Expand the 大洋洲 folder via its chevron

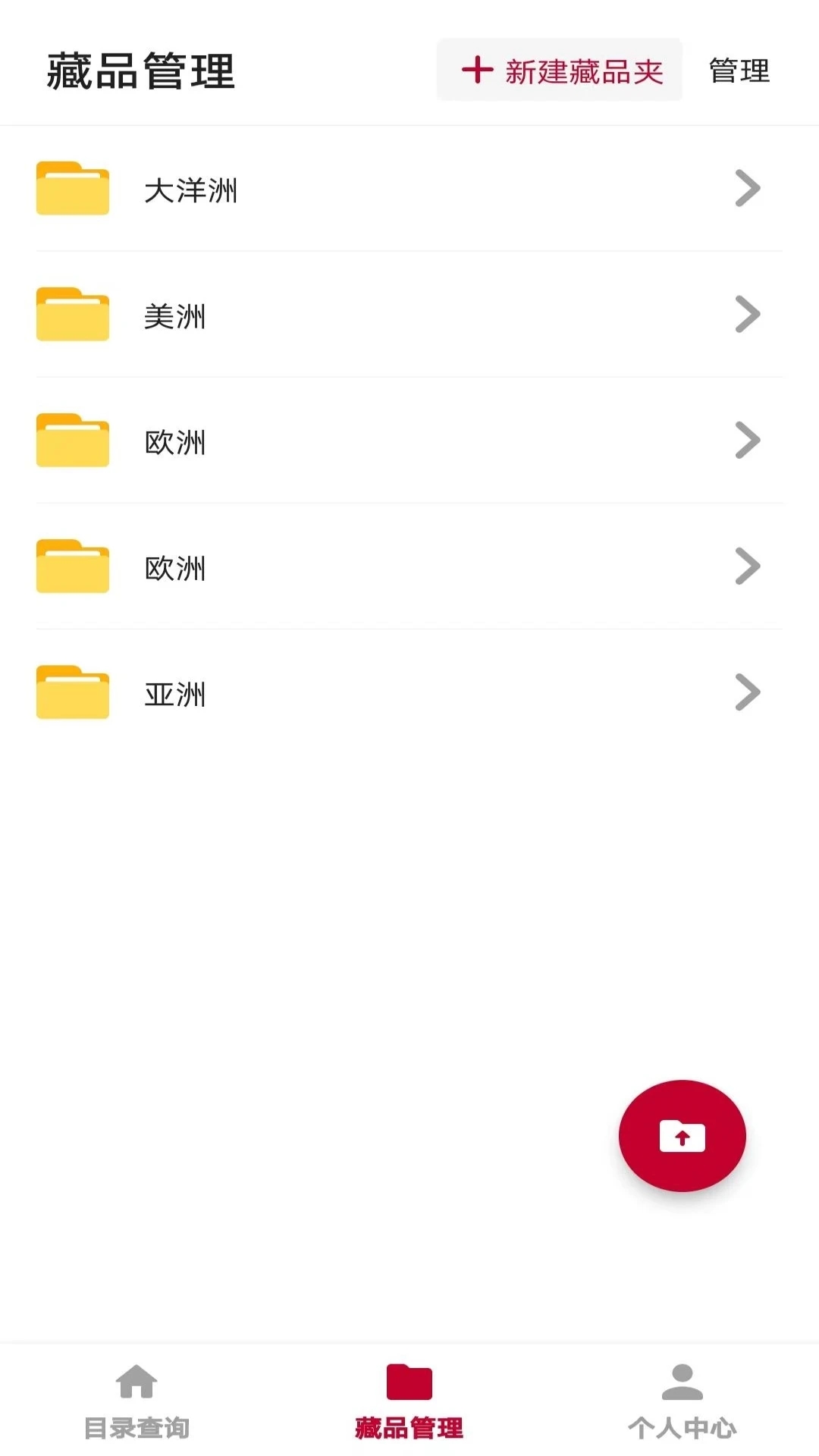(747, 189)
